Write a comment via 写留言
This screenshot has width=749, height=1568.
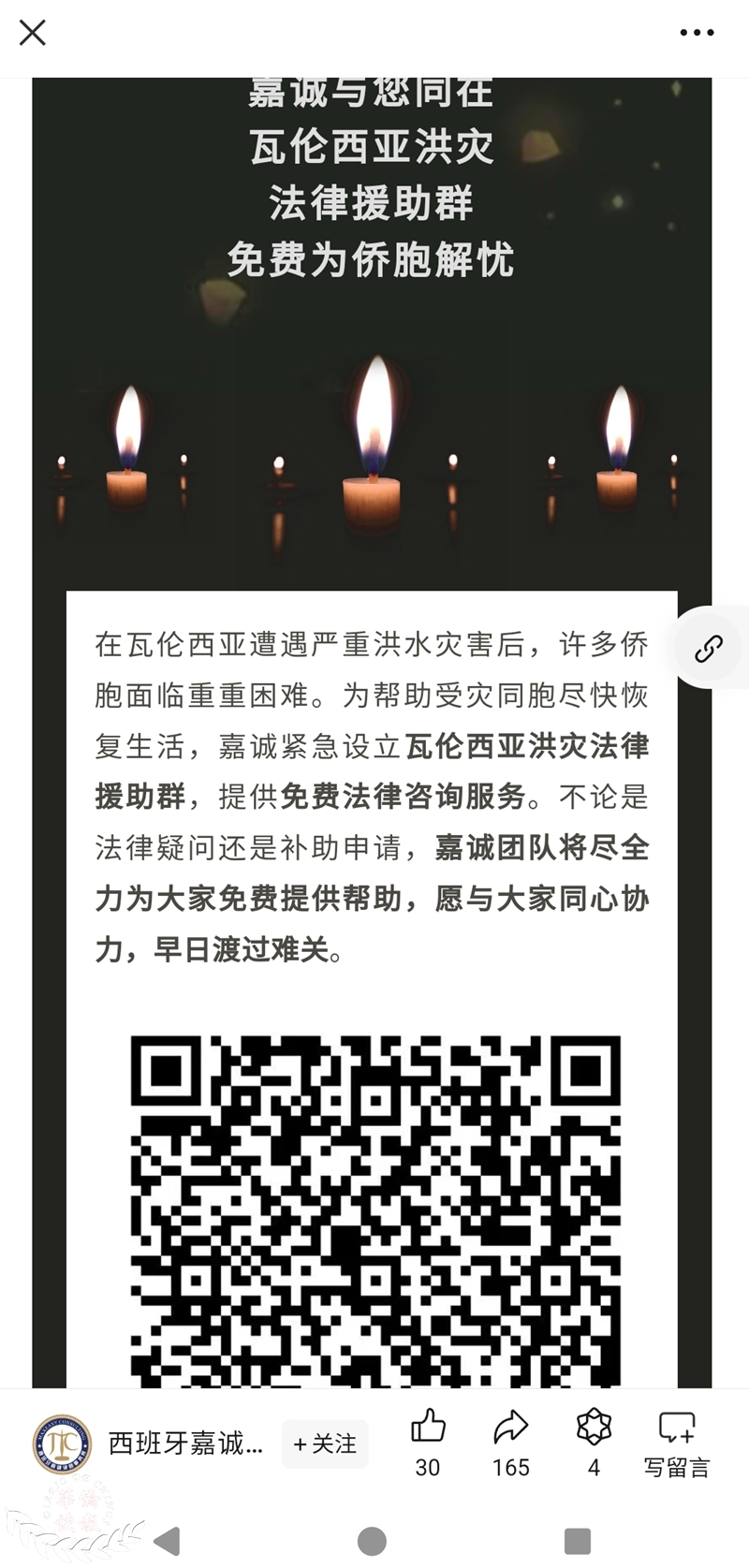point(677,1443)
